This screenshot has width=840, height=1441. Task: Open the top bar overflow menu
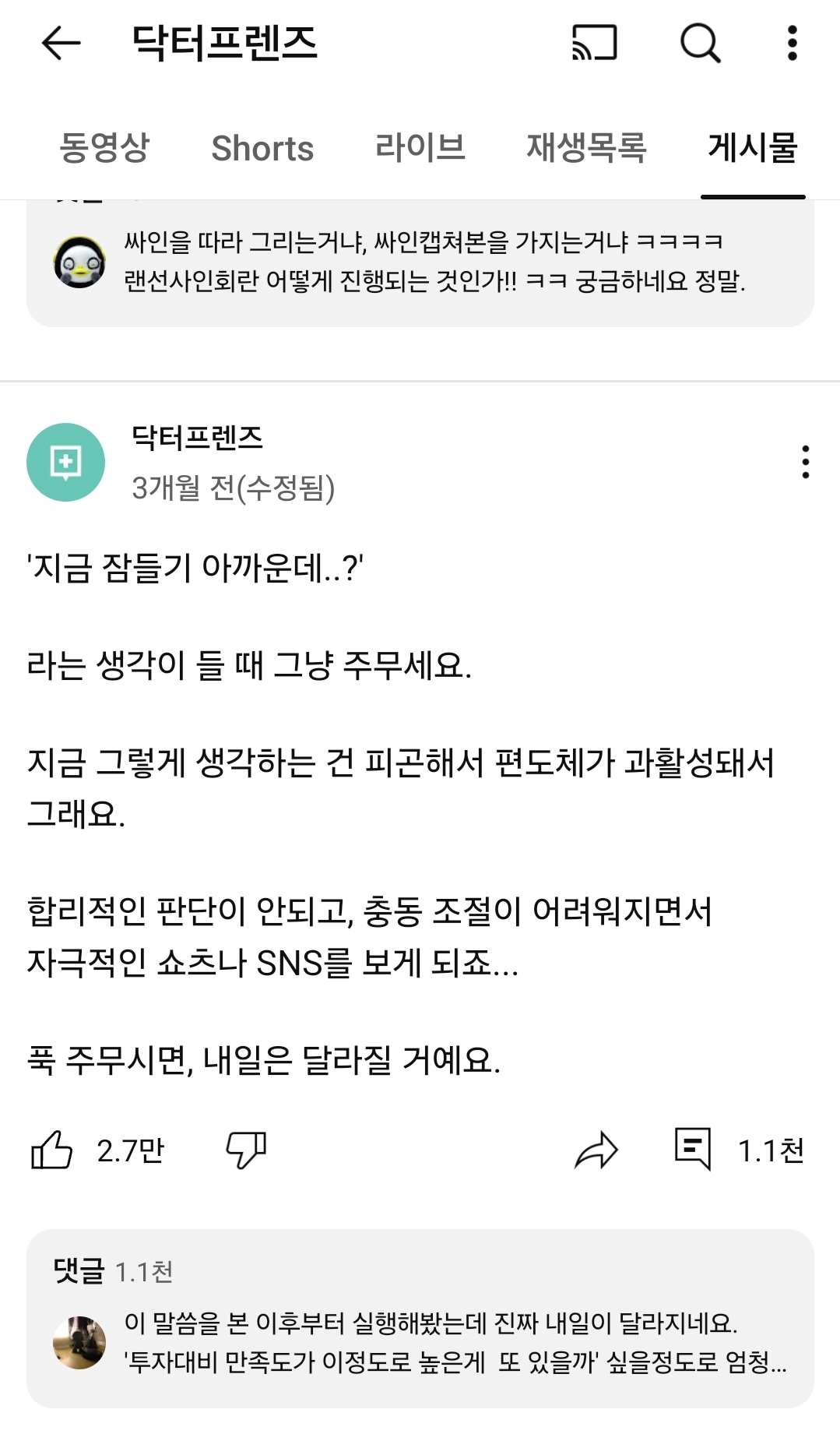point(792,43)
